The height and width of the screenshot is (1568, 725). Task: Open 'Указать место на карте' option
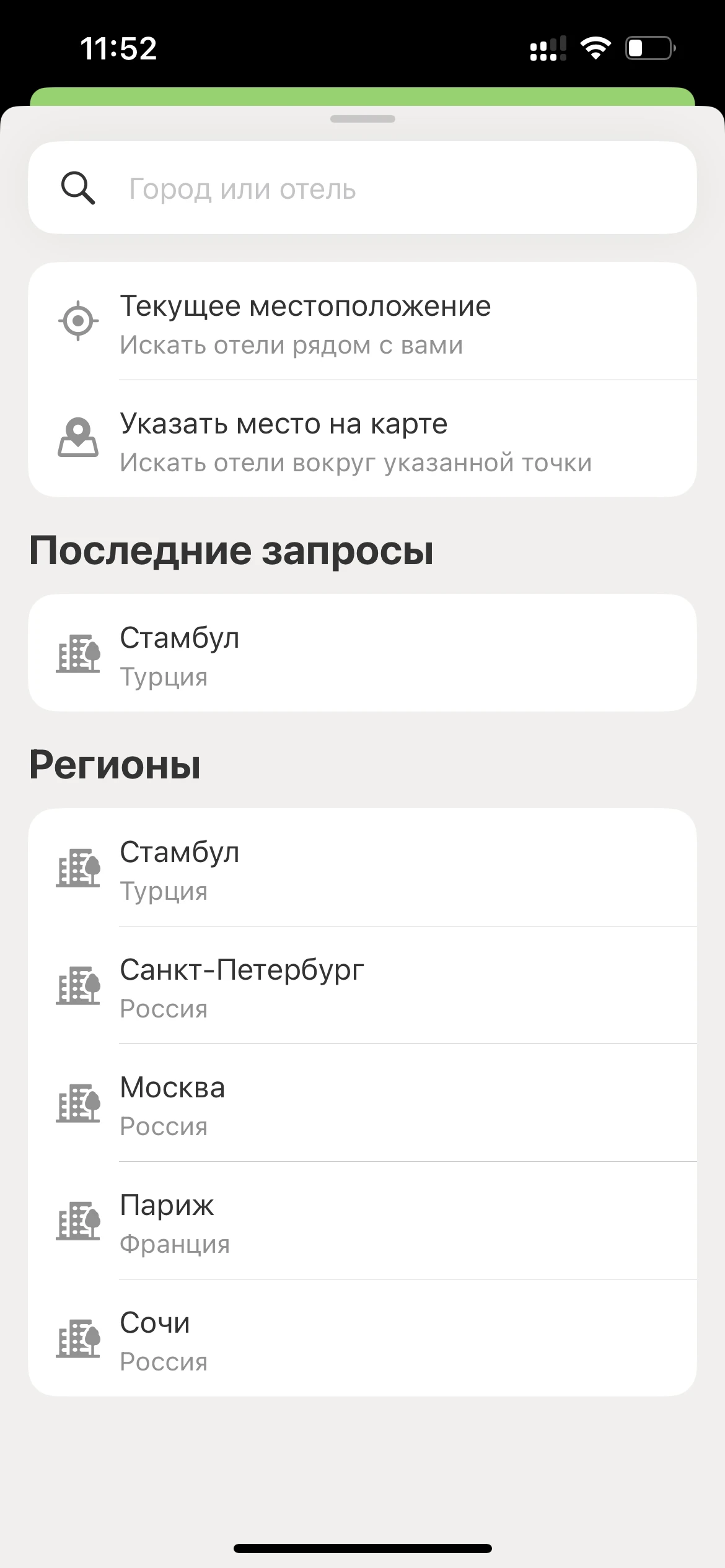click(x=362, y=440)
